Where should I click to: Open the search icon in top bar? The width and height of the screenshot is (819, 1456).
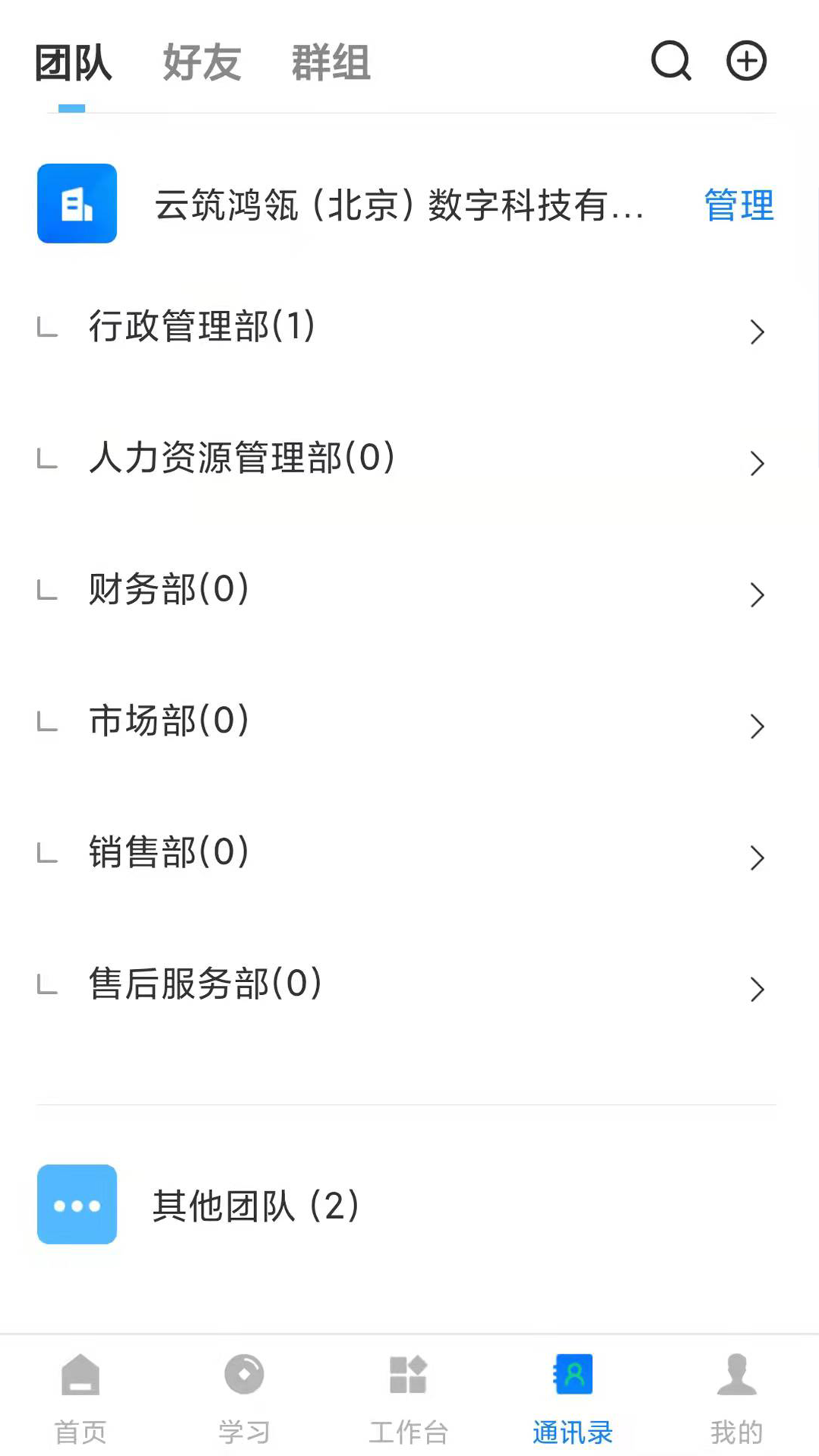pos(670,61)
